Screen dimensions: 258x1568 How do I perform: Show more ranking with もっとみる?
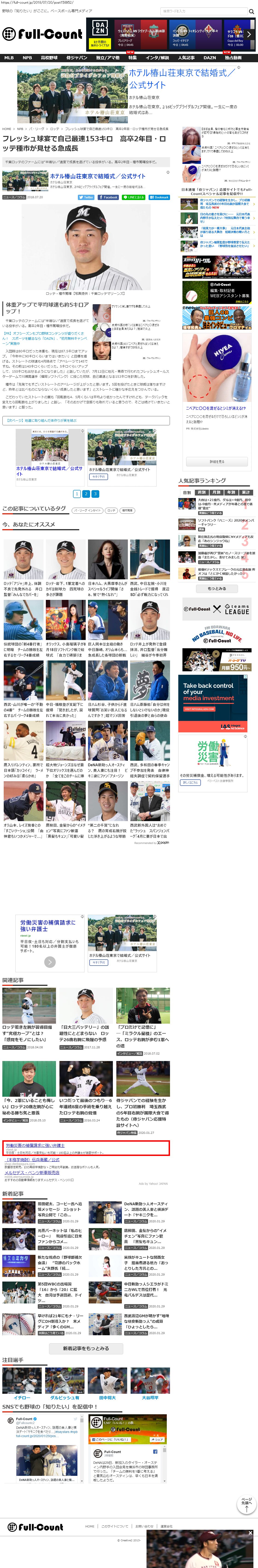(x=217, y=589)
